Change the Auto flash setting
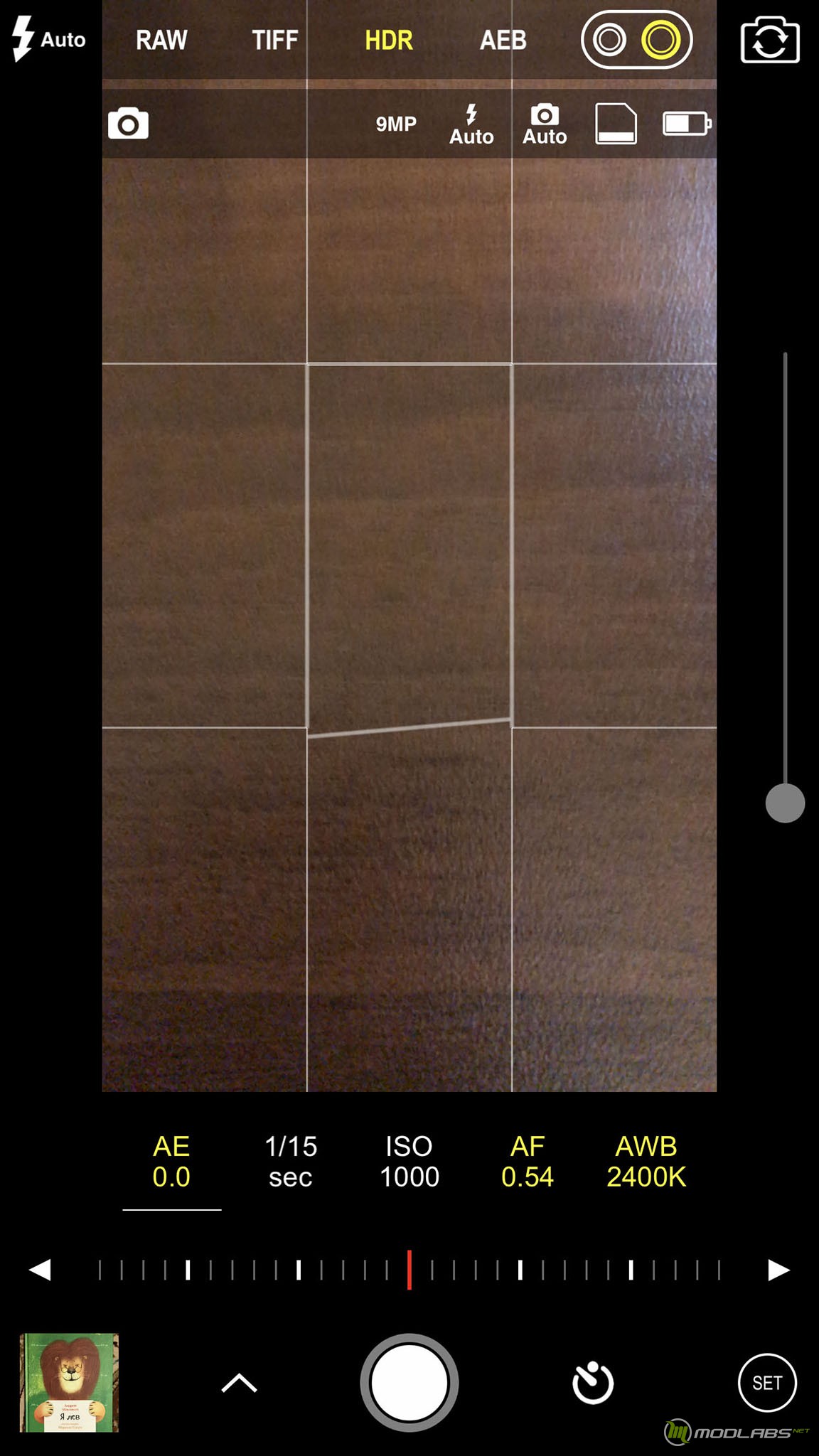 pyautogui.click(x=49, y=39)
